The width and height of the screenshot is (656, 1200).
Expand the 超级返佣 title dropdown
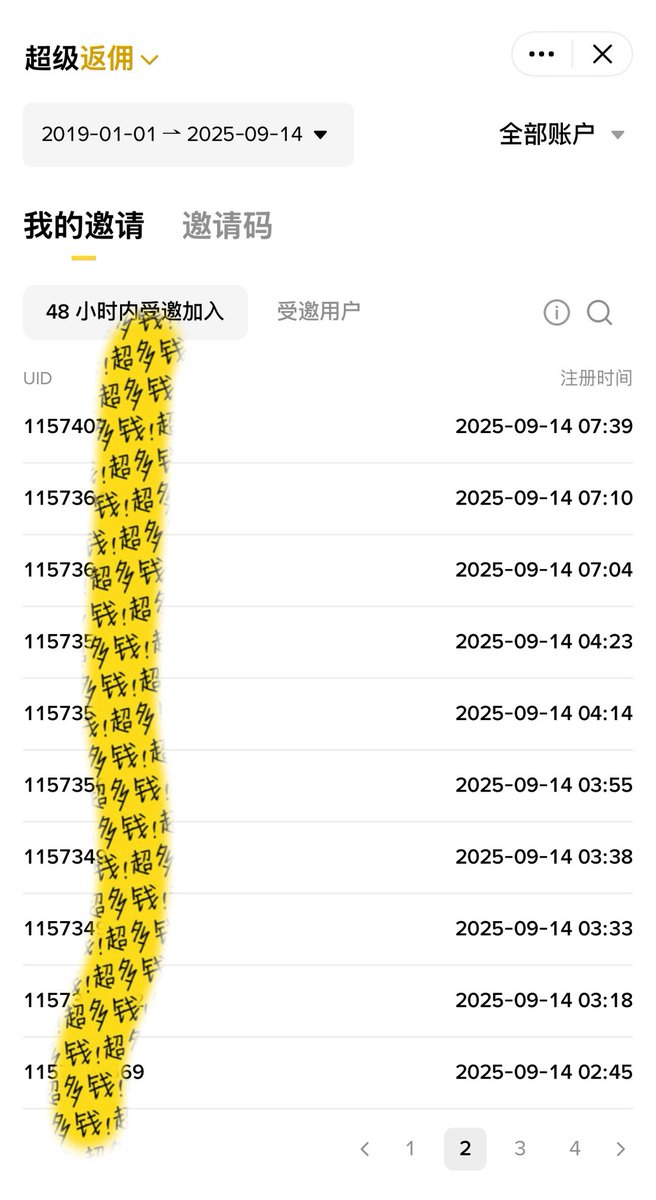91,58
